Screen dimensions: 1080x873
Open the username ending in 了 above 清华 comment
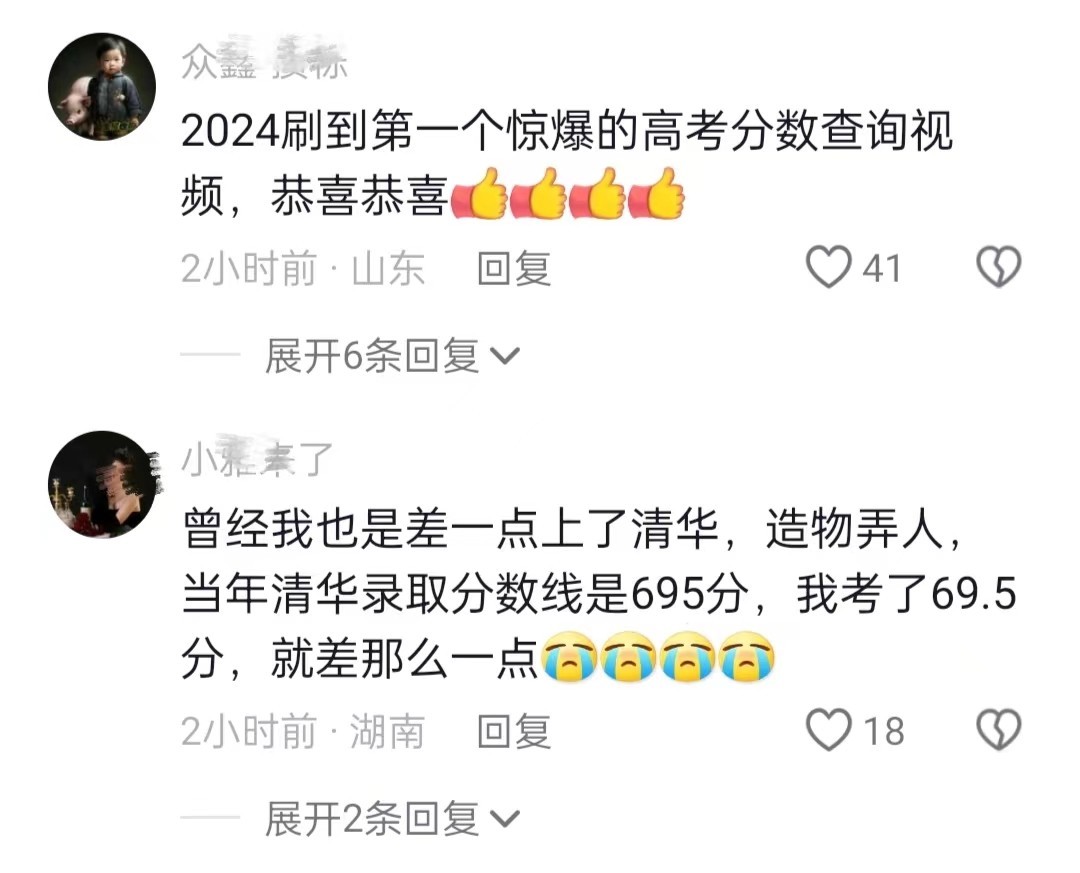(x=256, y=460)
